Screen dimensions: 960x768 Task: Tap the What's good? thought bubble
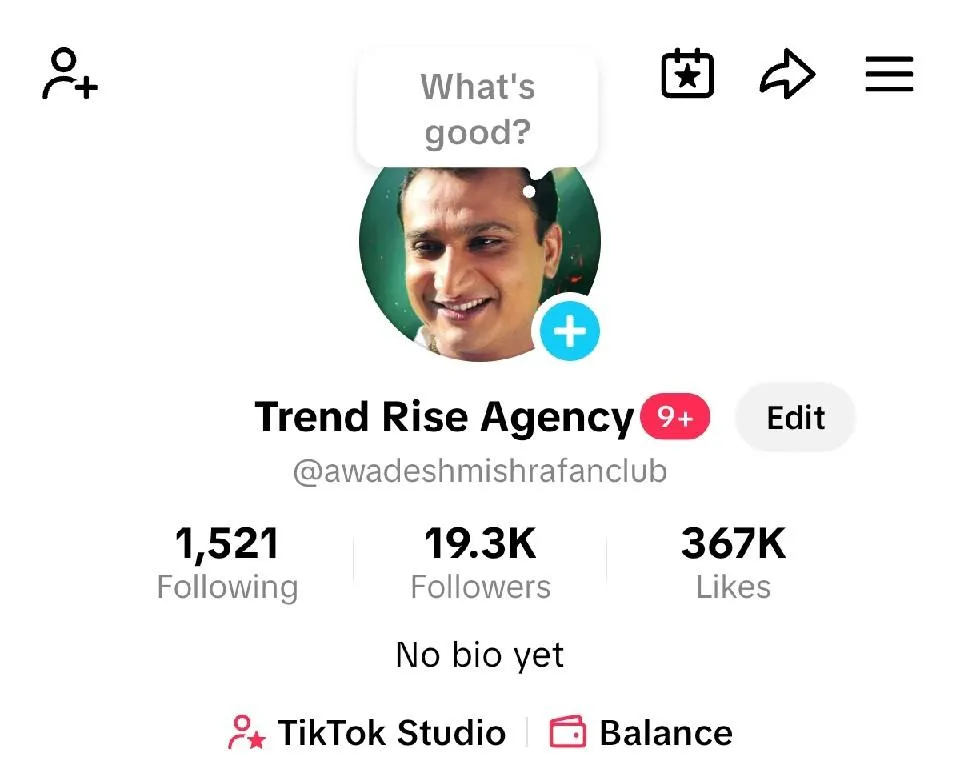click(477, 109)
